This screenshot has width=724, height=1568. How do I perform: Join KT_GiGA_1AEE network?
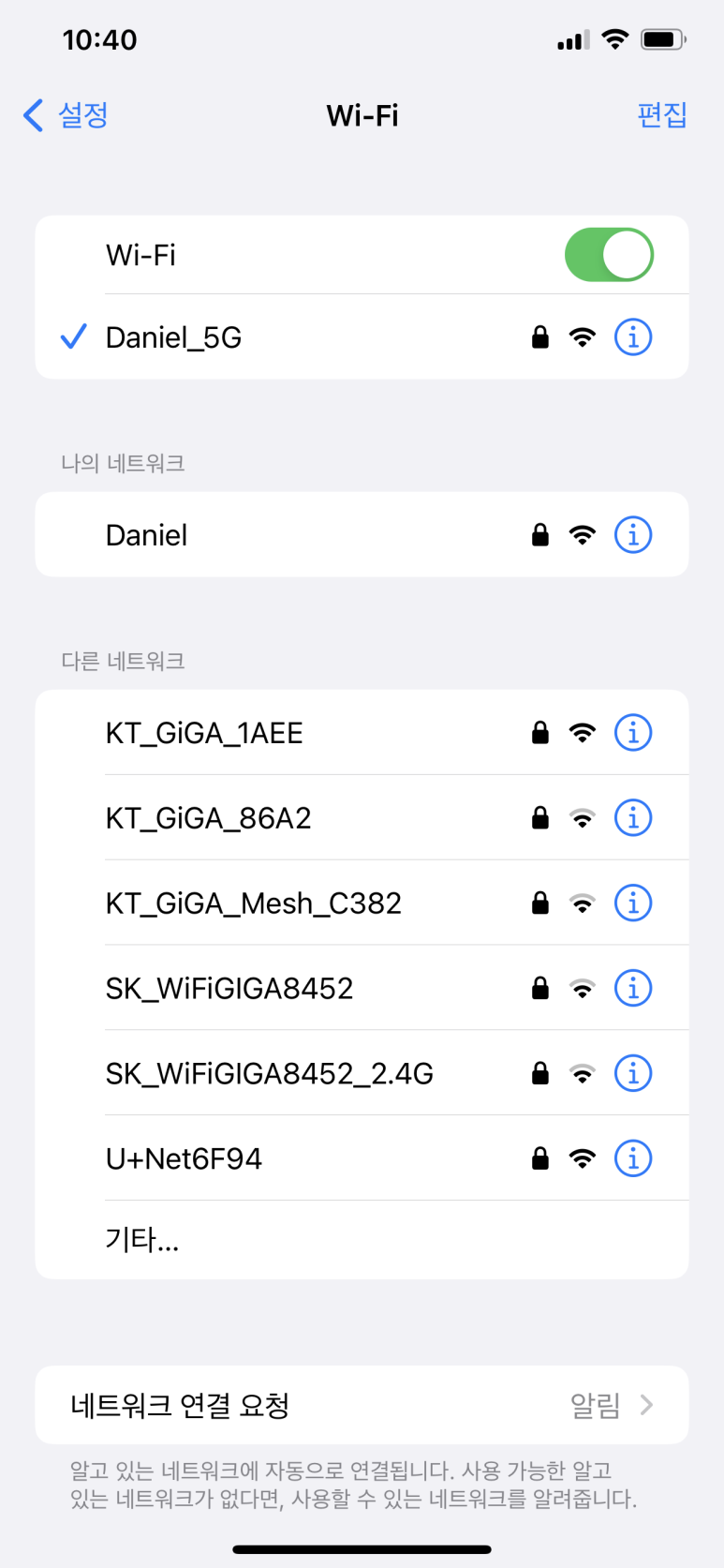(x=362, y=733)
